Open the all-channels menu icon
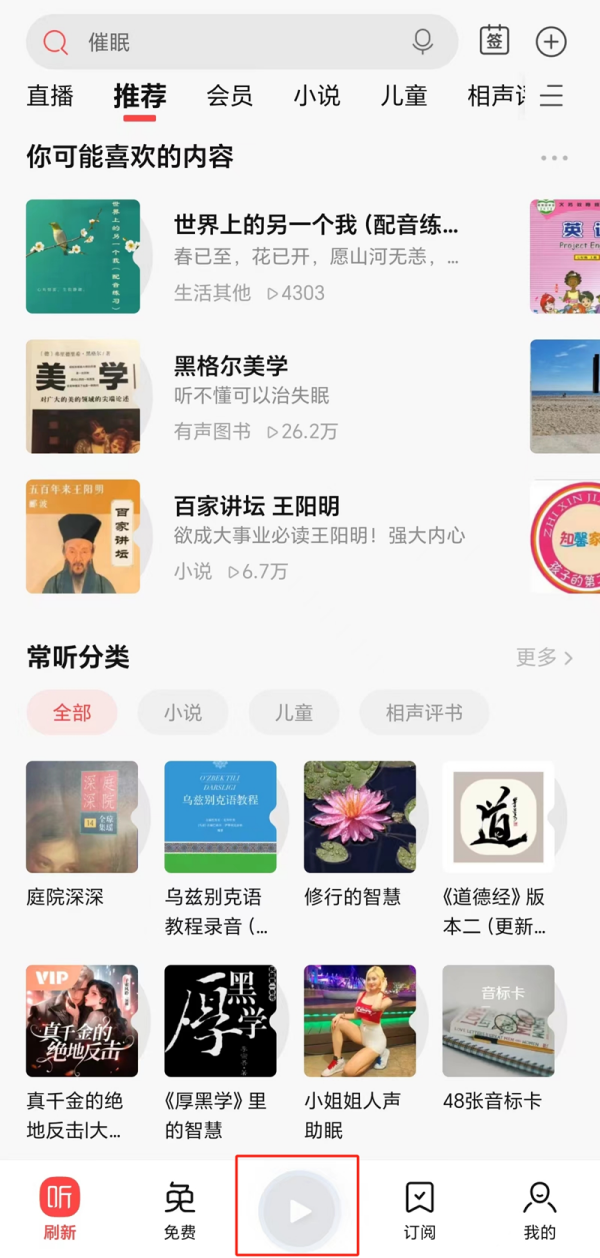Screen dimensions: 600x1258 click(x=552, y=96)
